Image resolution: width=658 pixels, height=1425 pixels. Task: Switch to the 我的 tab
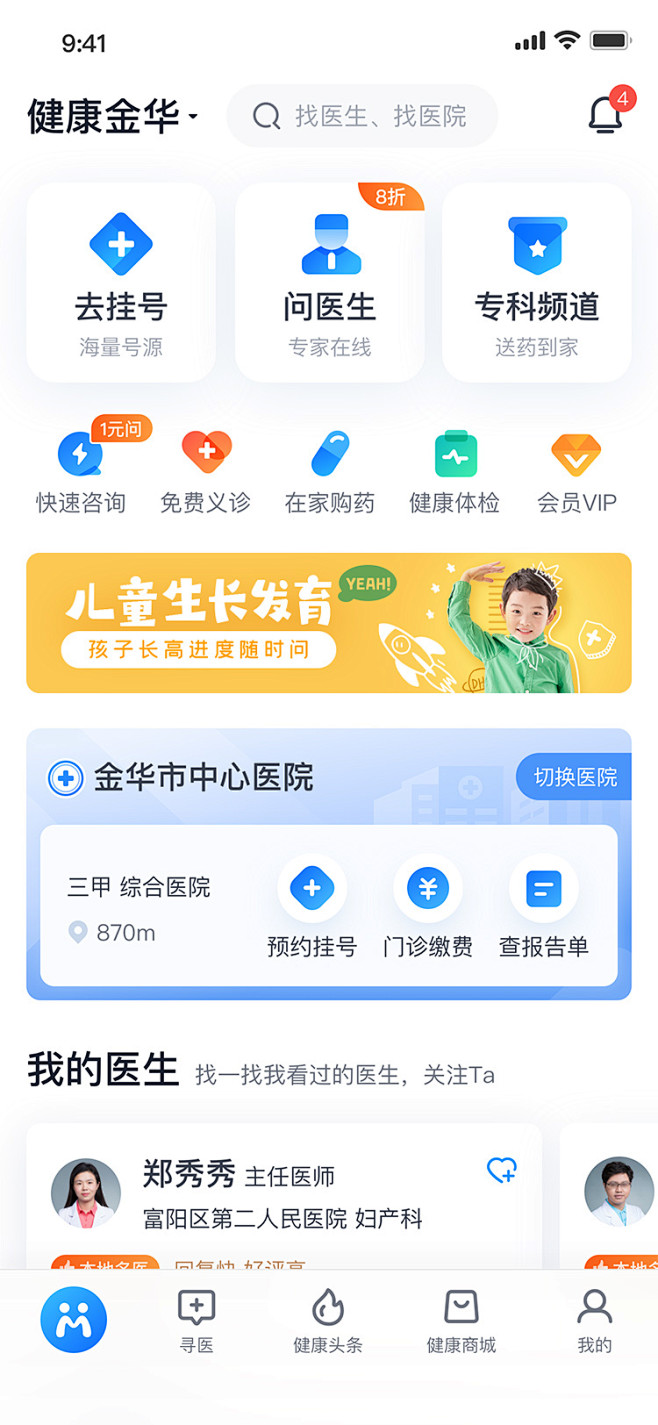click(x=594, y=1322)
